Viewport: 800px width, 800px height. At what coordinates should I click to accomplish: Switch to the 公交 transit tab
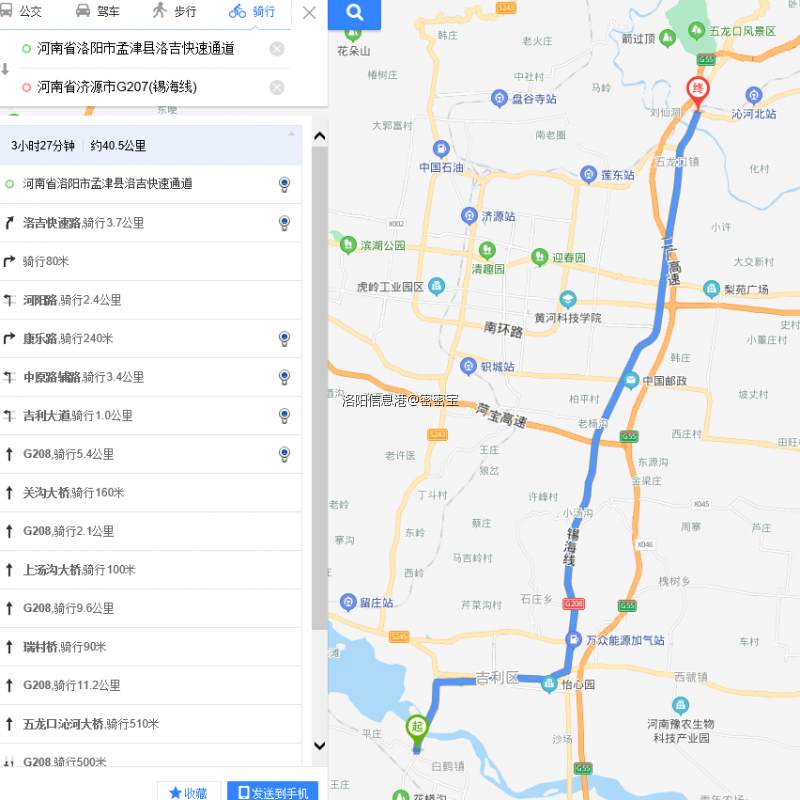point(22,12)
